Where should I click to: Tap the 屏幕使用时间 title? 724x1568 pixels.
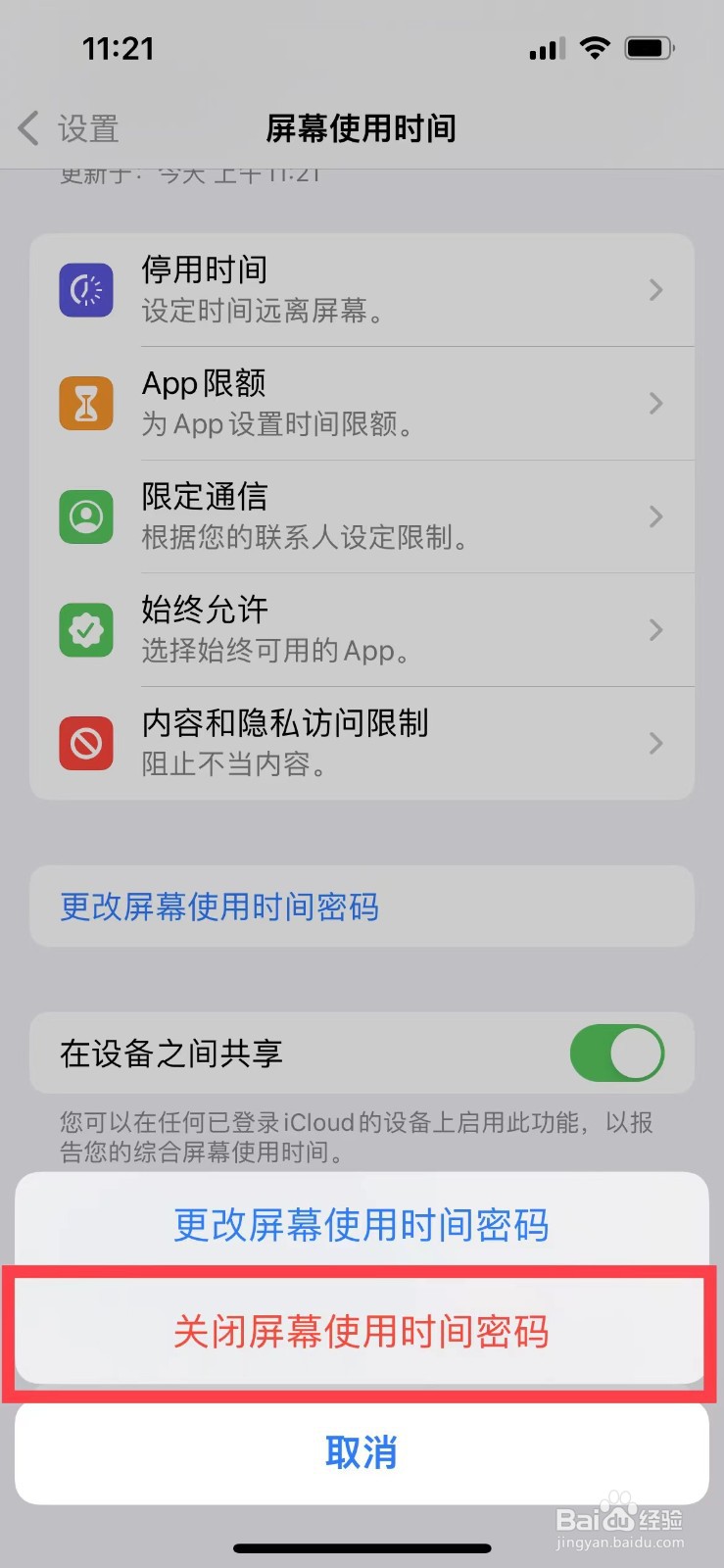pyautogui.click(x=362, y=128)
